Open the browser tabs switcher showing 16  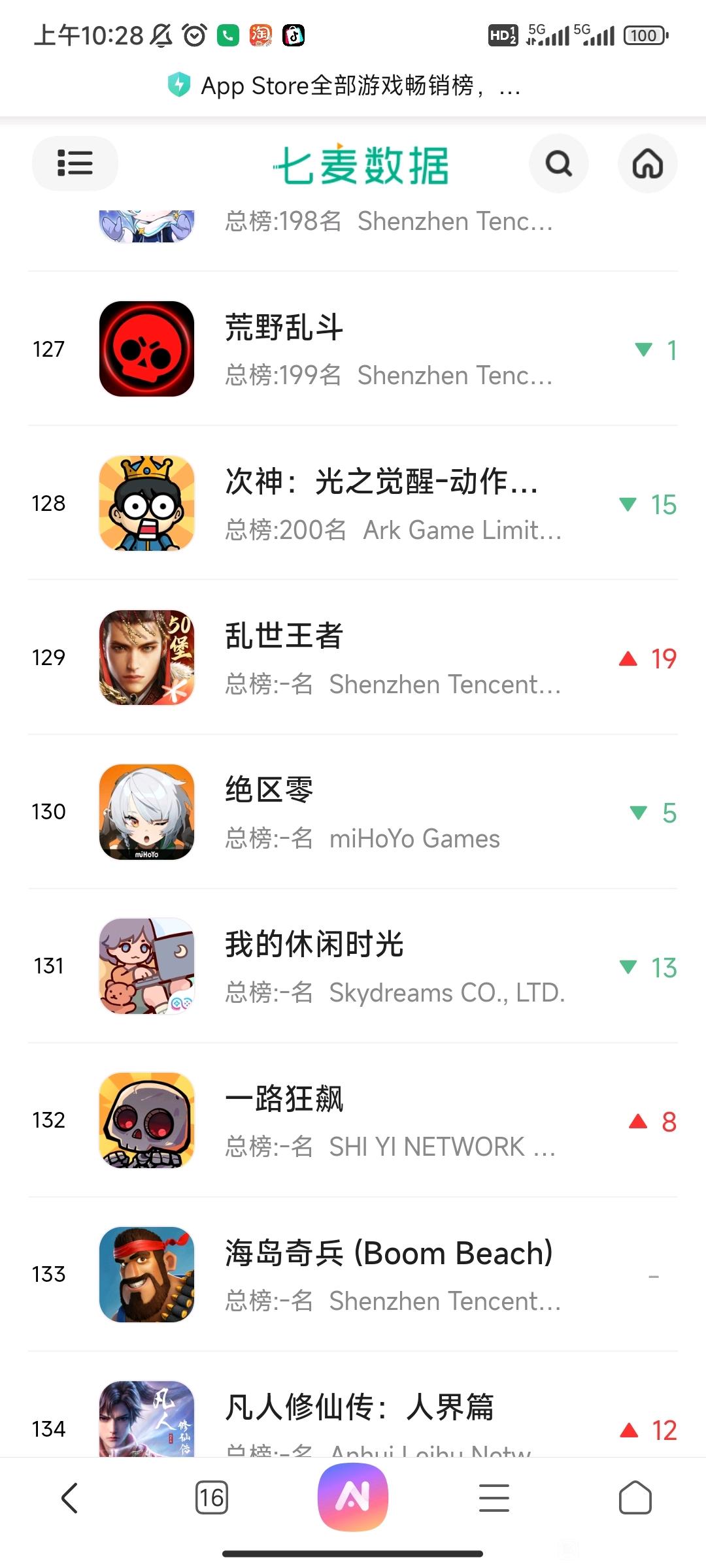pos(211,1497)
